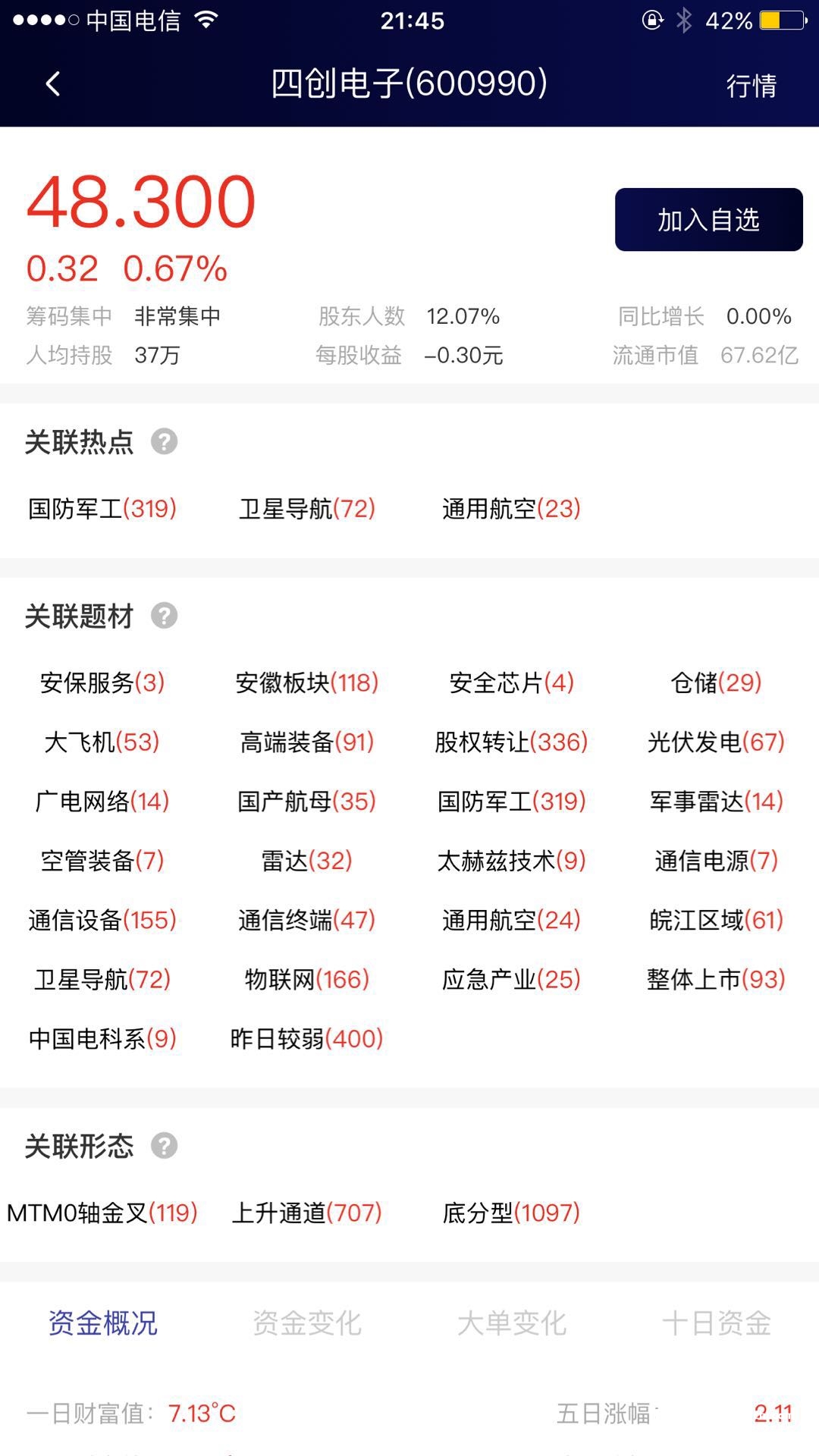Open help icon beside 关联形态
Image resolution: width=819 pixels, height=1456 pixels.
pyautogui.click(x=164, y=1146)
